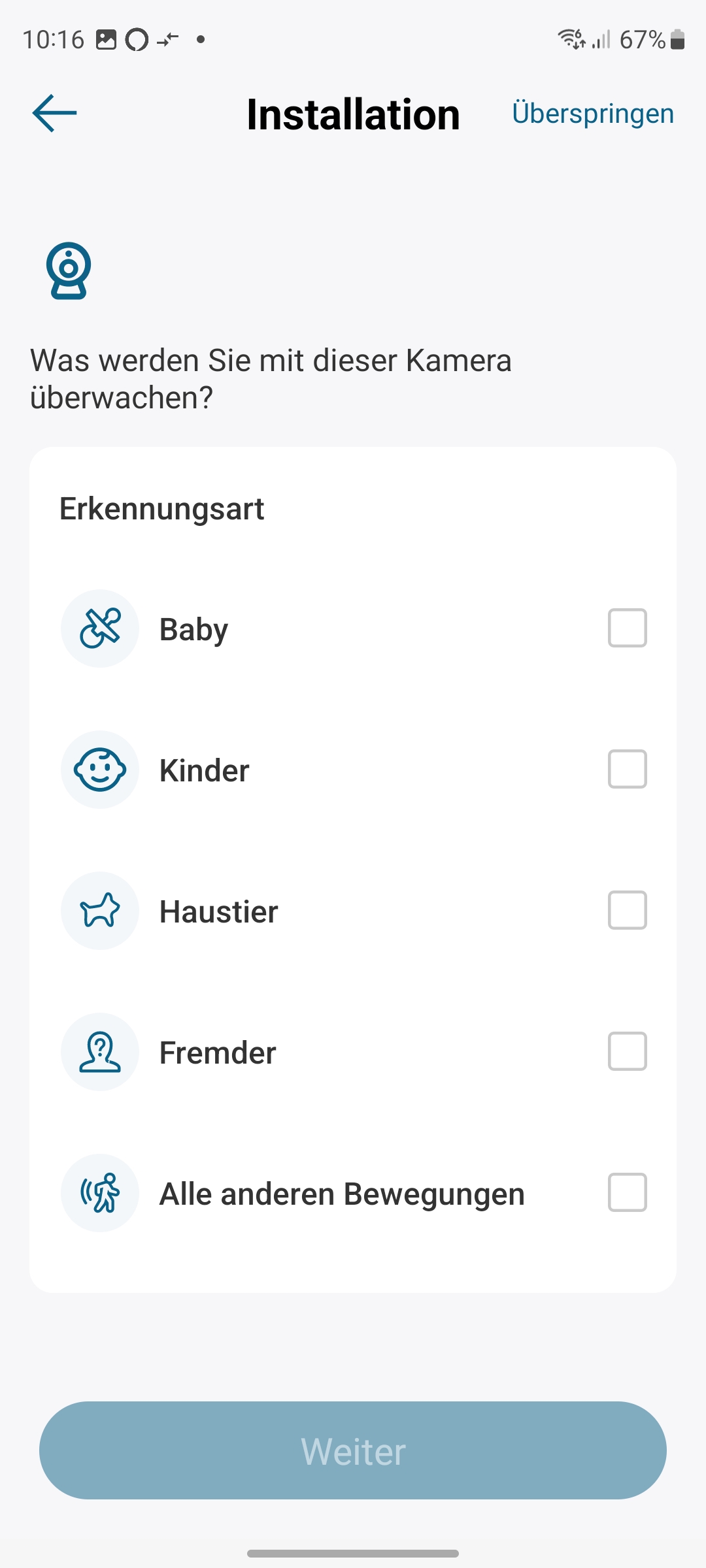Continue with the Weiter button
The image size is (706, 1568).
(353, 1450)
